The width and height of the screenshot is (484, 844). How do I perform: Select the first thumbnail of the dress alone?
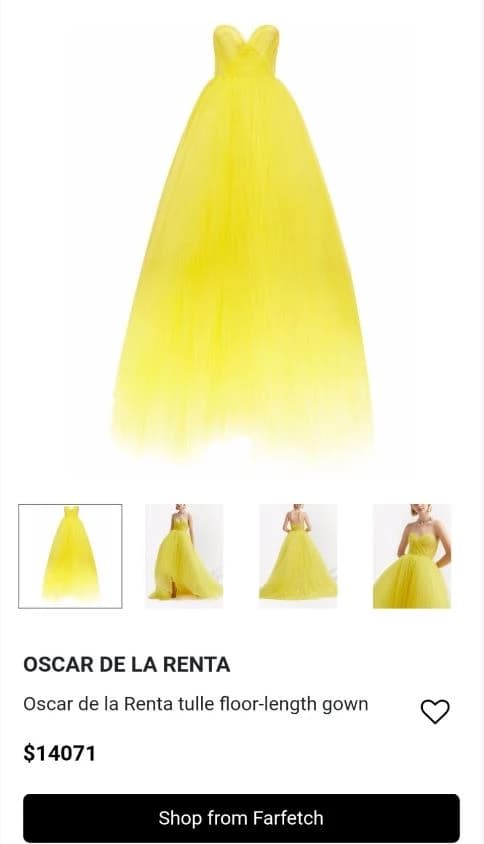pos(71,556)
